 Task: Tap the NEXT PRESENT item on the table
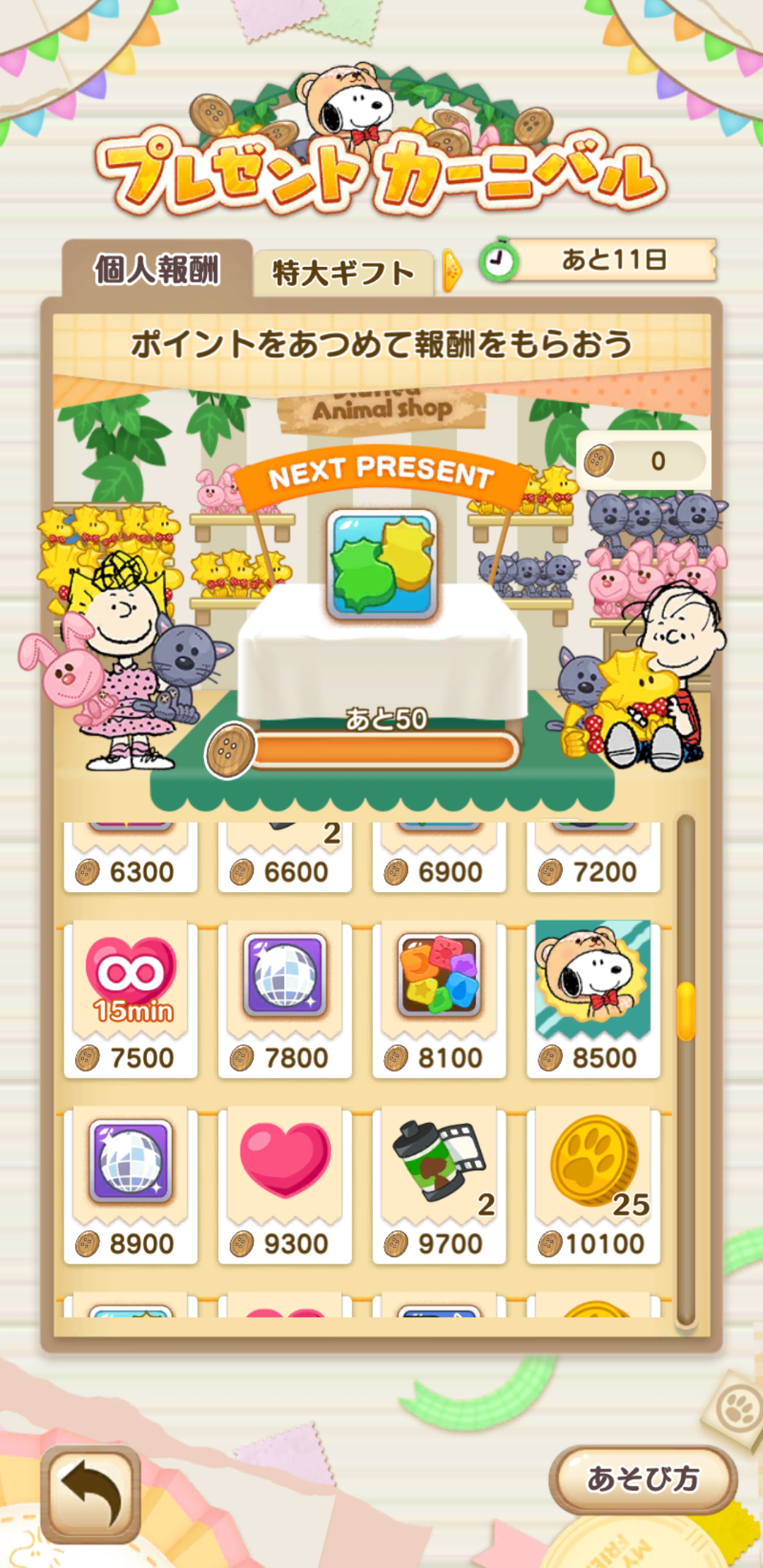pyautogui.click(x=381, y=564)
